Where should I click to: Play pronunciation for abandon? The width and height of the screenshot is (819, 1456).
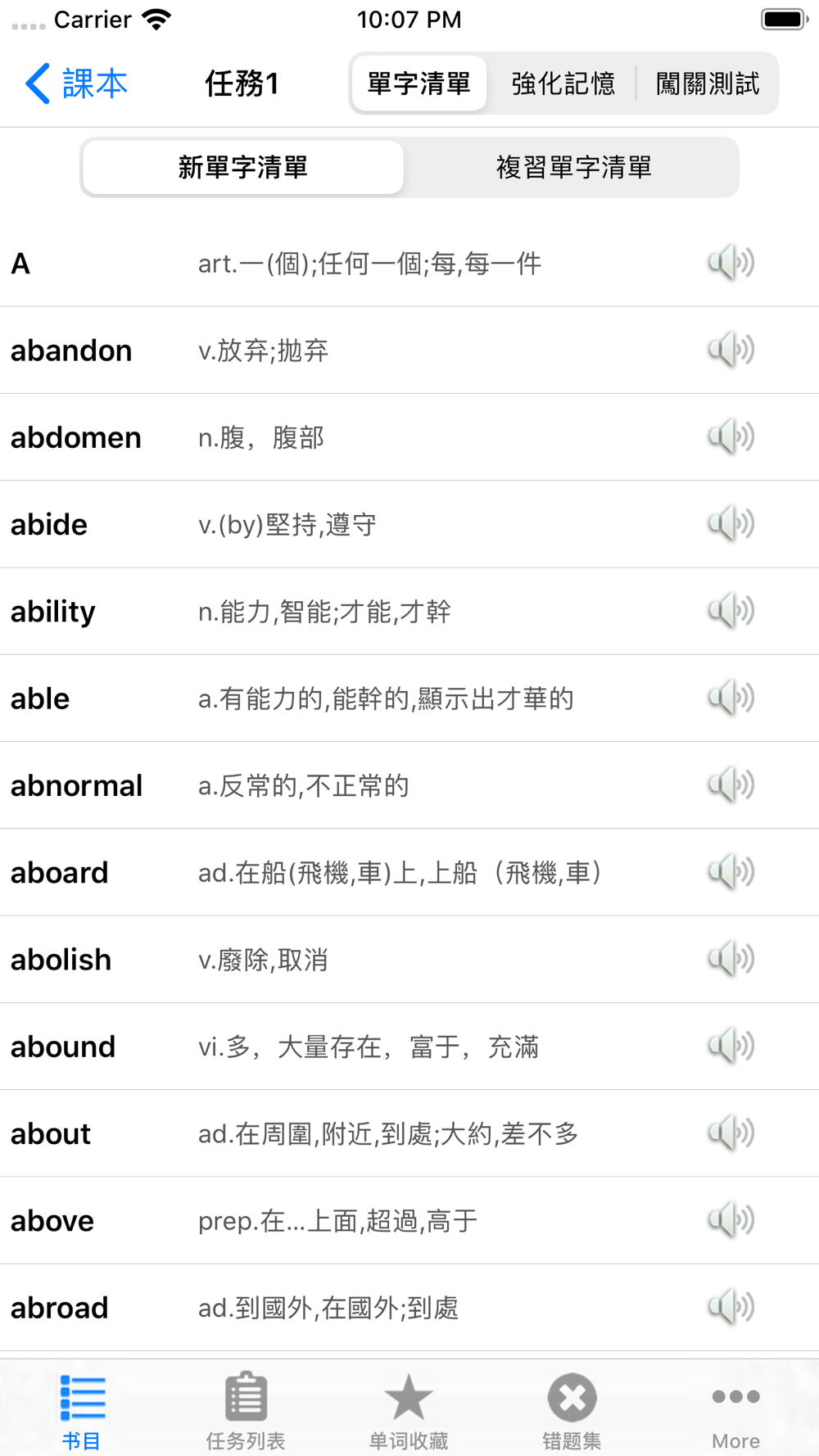731,350
